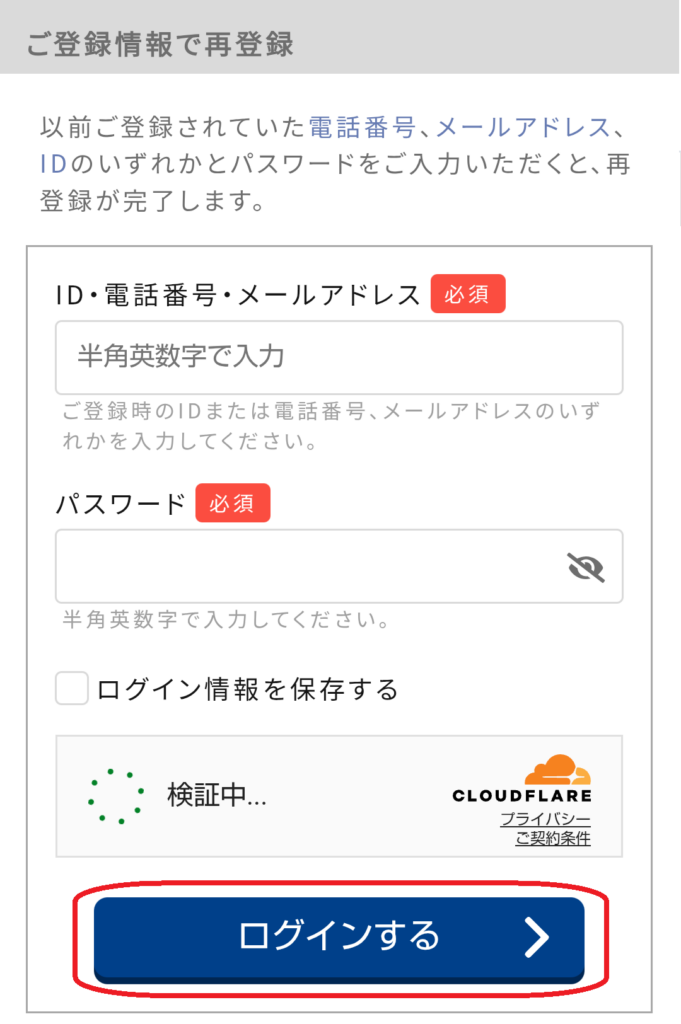
Task: Check ログイン情報を保存する checkbox
Action: 72,689
